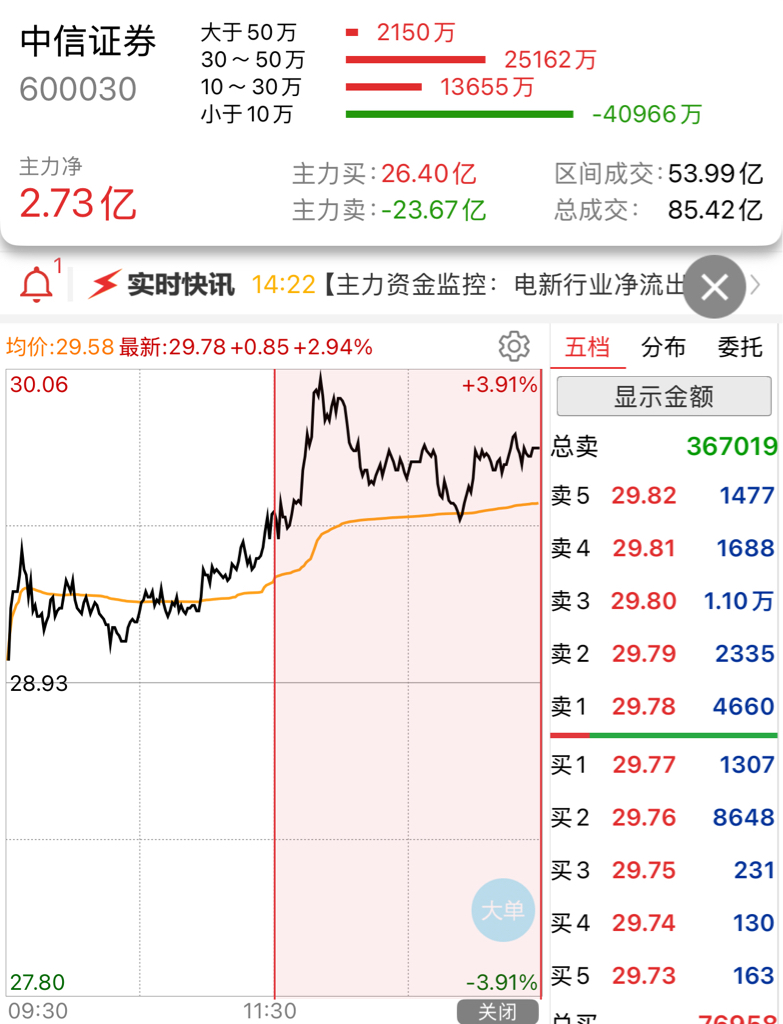Switch to the 委托 tab

740,347
